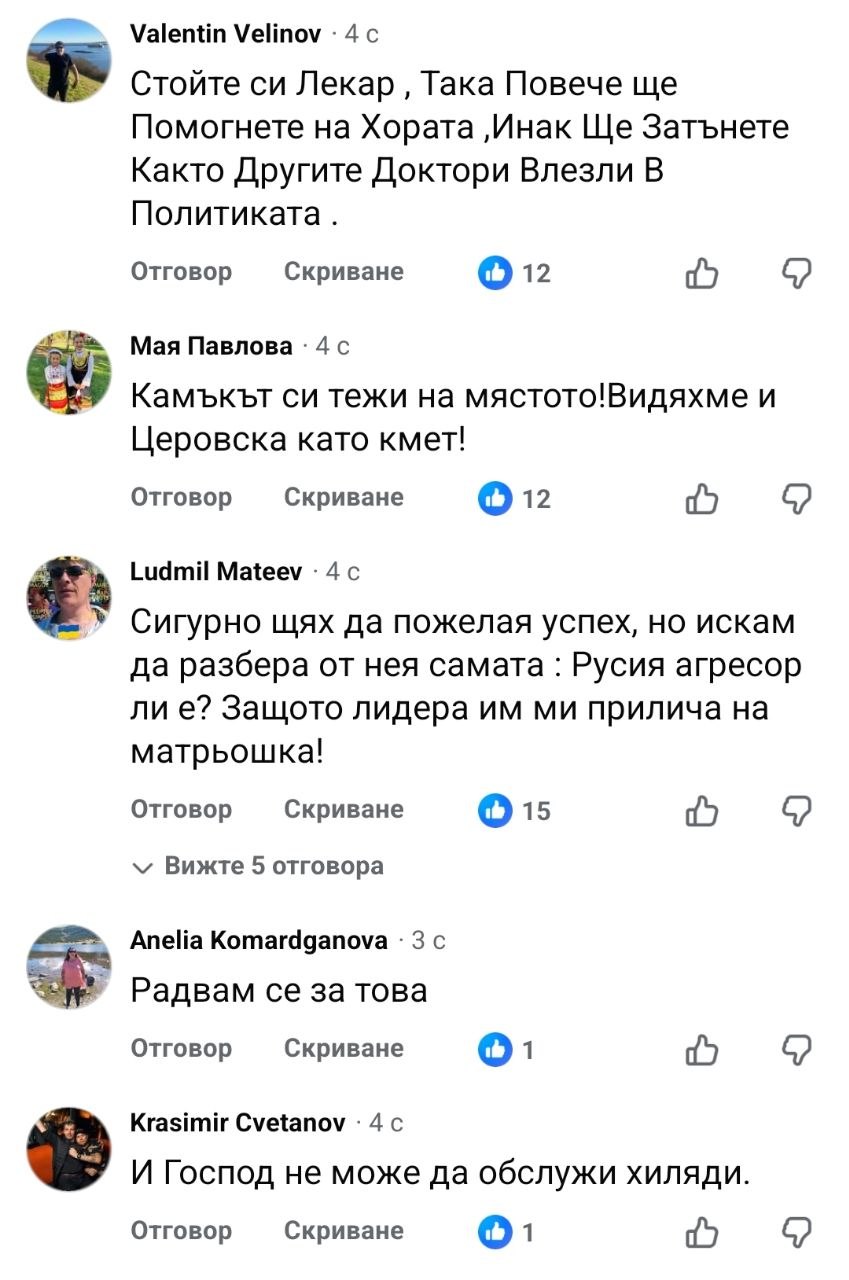
Task: Open Anelia Komardganova's profile name
Action: point(259,940)
